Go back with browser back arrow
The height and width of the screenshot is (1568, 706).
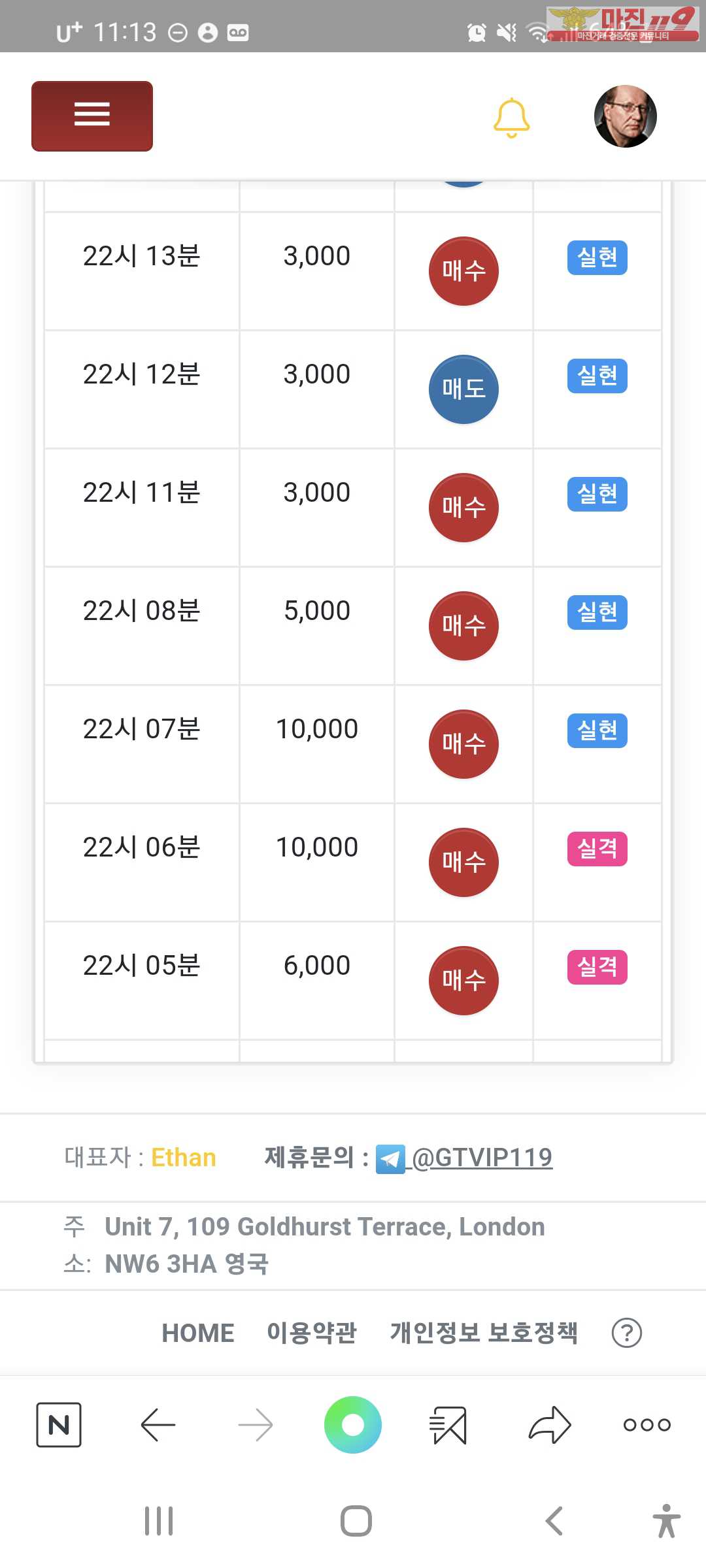[x=158, y=1425]
